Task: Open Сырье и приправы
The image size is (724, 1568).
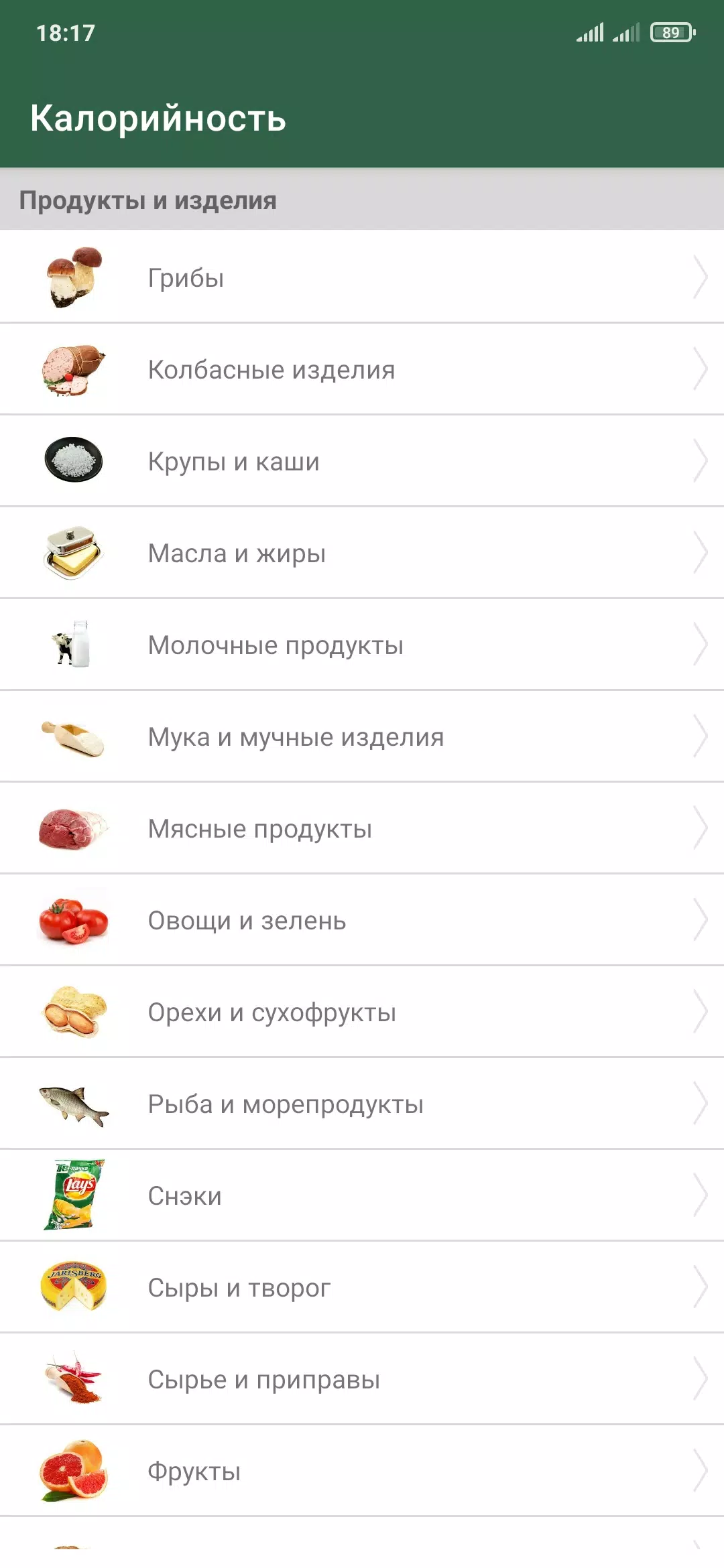Action: (362, 1379)
